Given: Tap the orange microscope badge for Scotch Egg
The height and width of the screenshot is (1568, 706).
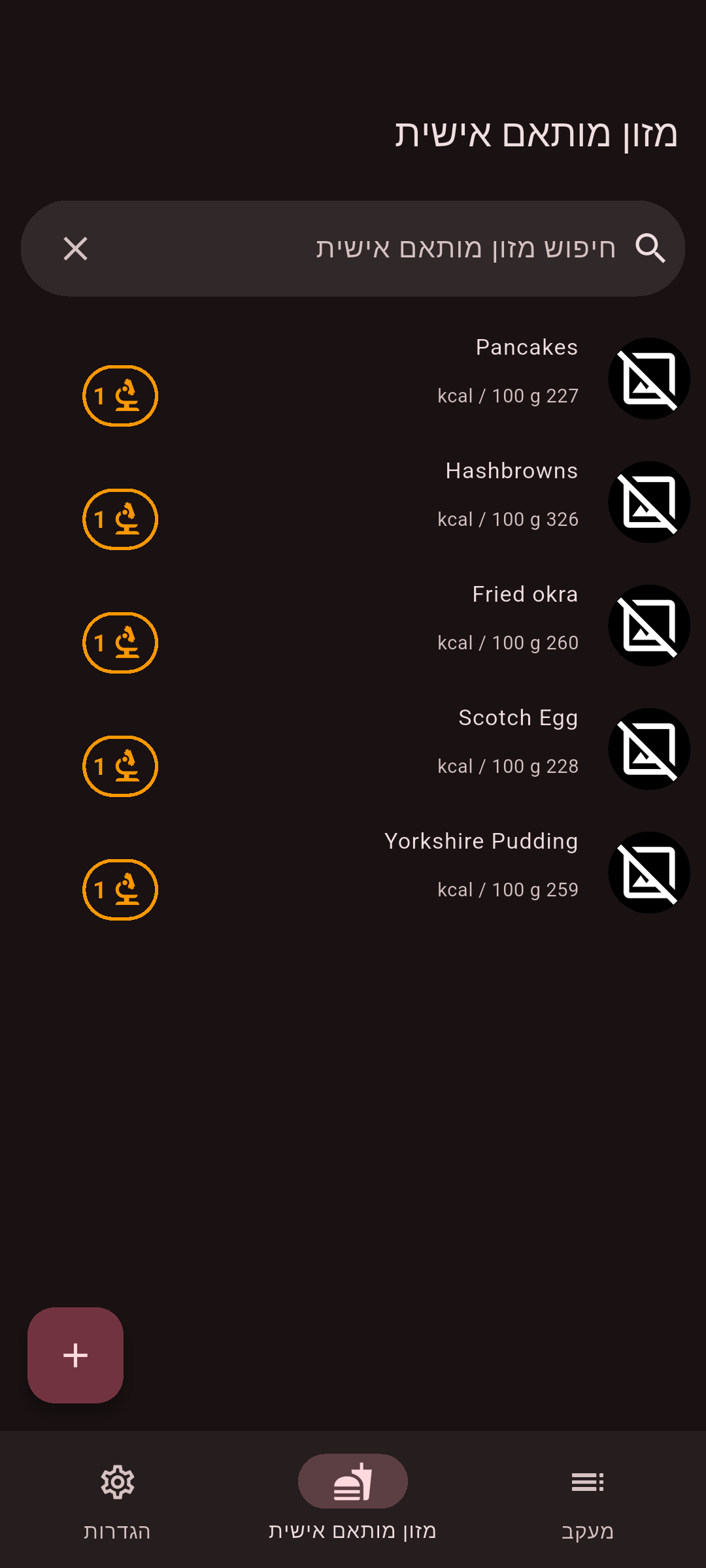Looking at the screenshot, I should (120, 766).
